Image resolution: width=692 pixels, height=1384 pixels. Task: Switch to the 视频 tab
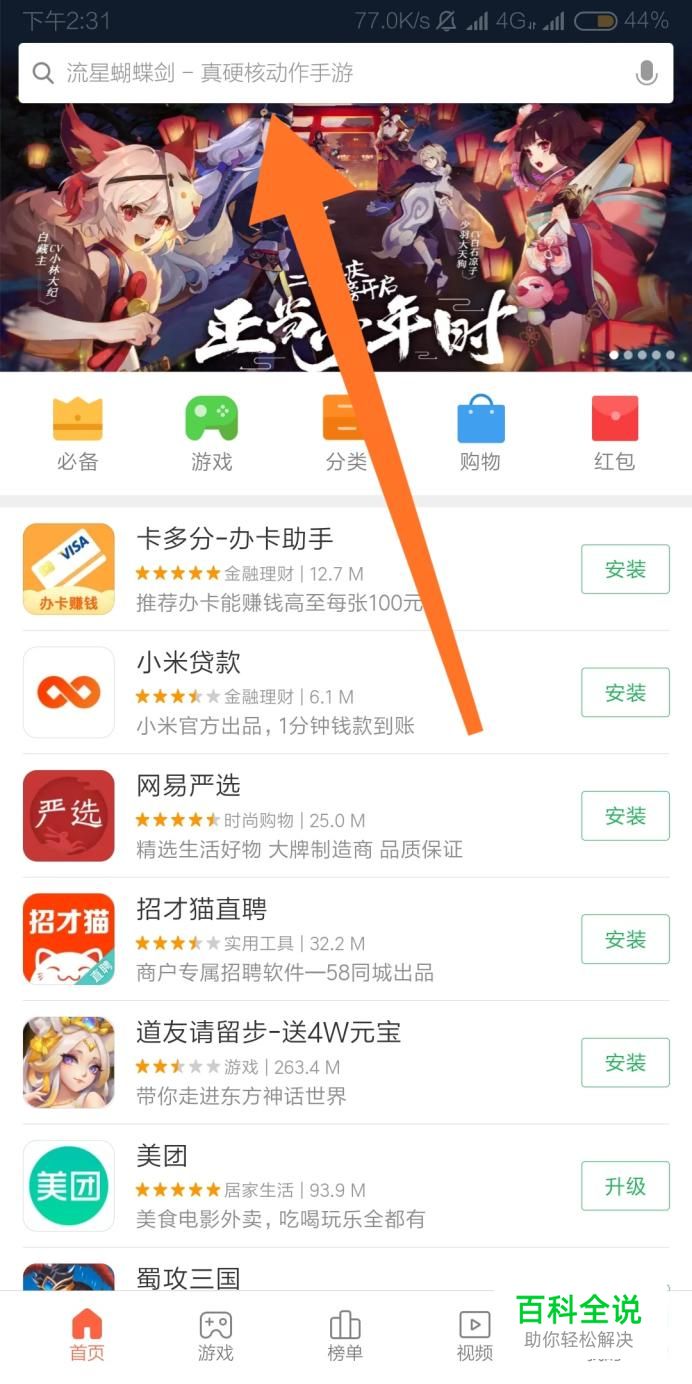click(475, 1336)
